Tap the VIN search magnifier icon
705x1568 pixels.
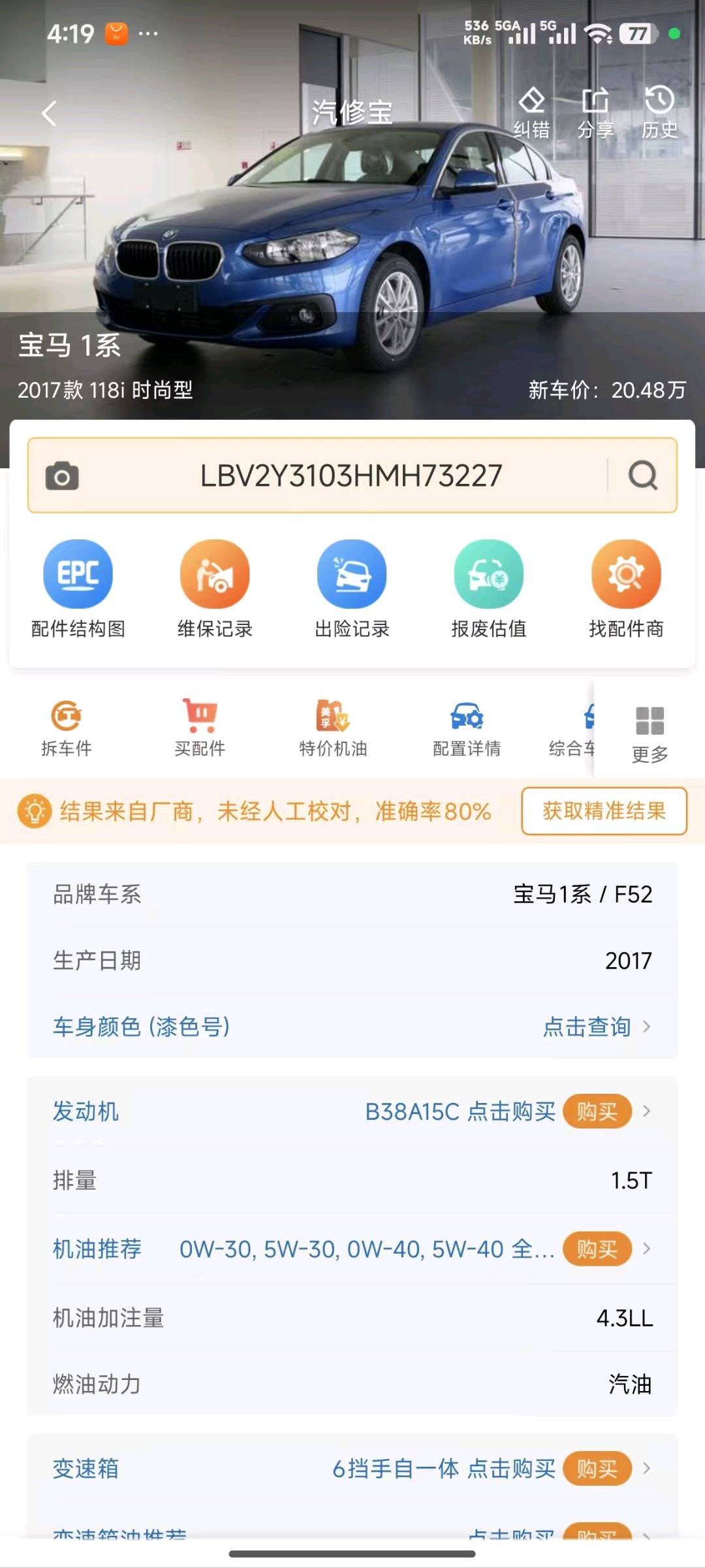click(x=643, y=475)
